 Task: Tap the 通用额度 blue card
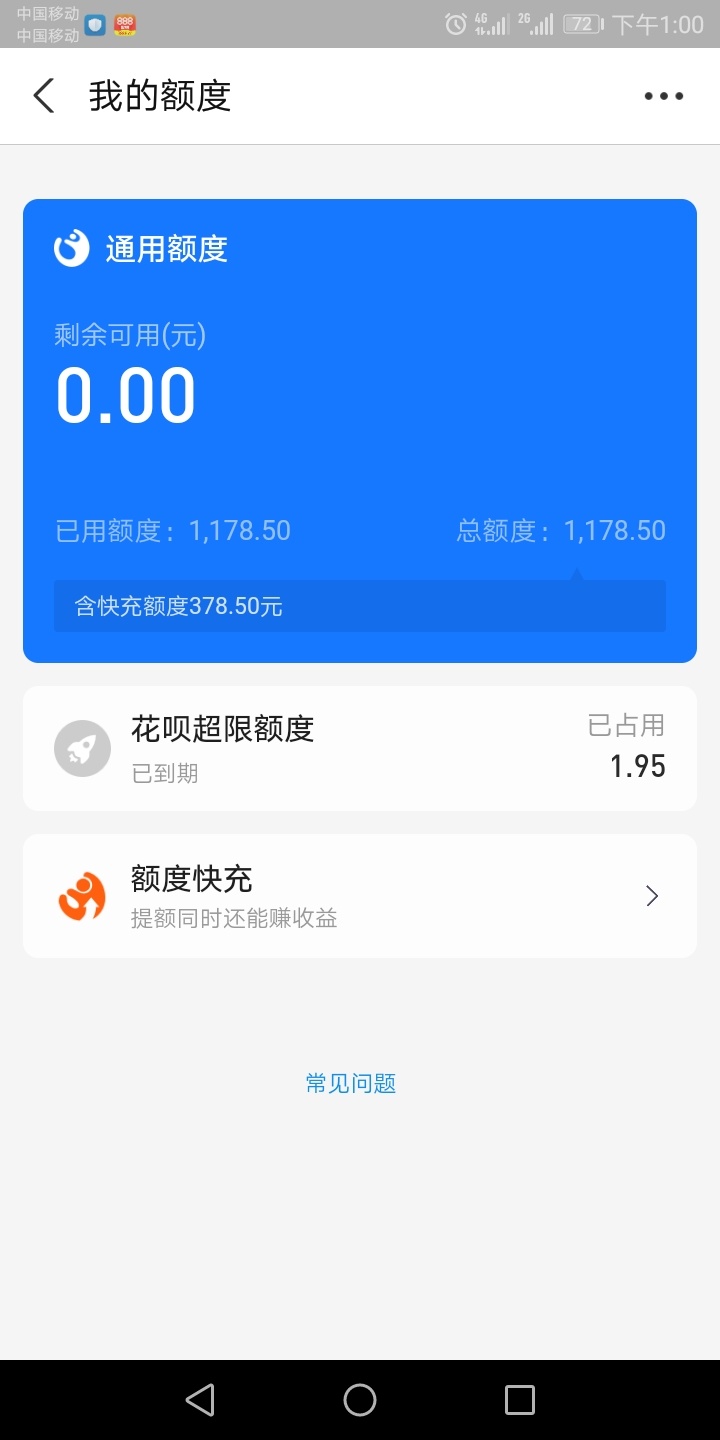point(360,431)
